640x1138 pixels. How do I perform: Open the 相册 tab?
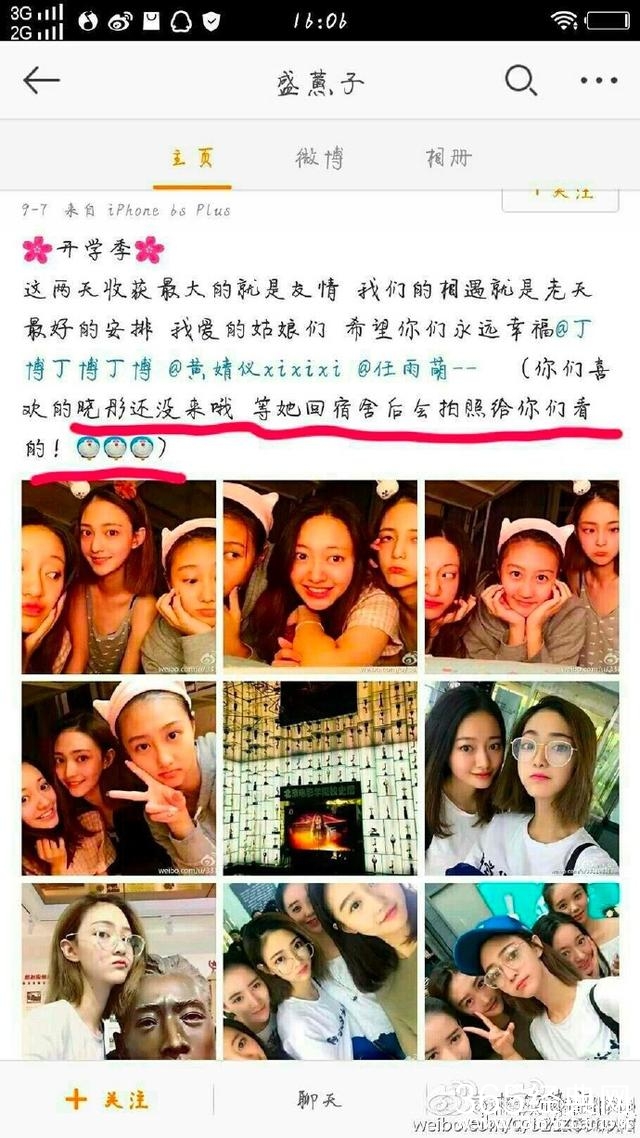tap(447, 158)
